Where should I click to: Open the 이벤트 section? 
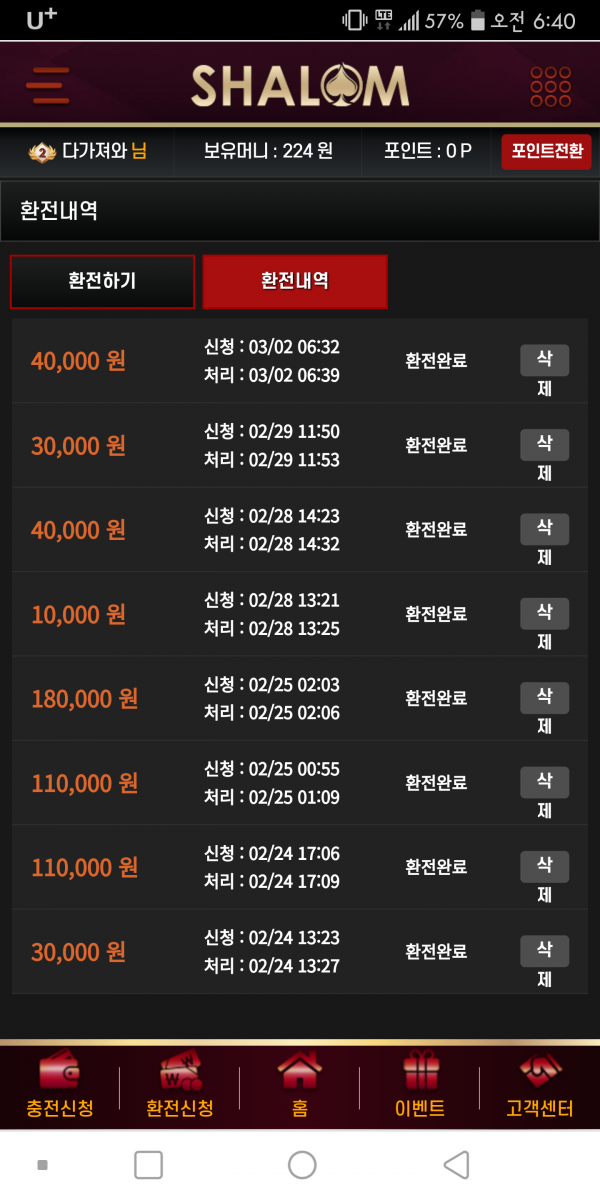pyautogui.click(x=420, y=1088)
